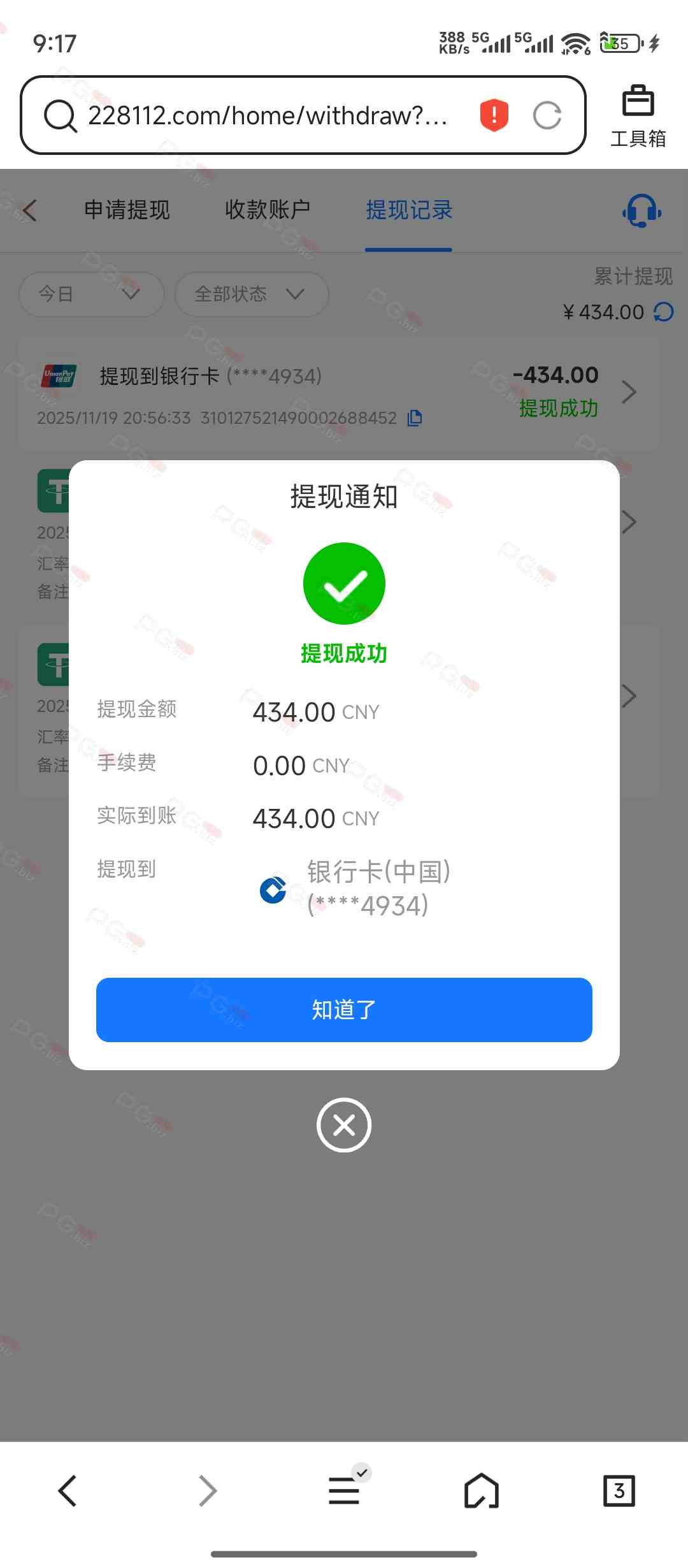Viewport: 688px width, 1568px height.
Task: Select the 提现记录 tab
Action: 408,210
